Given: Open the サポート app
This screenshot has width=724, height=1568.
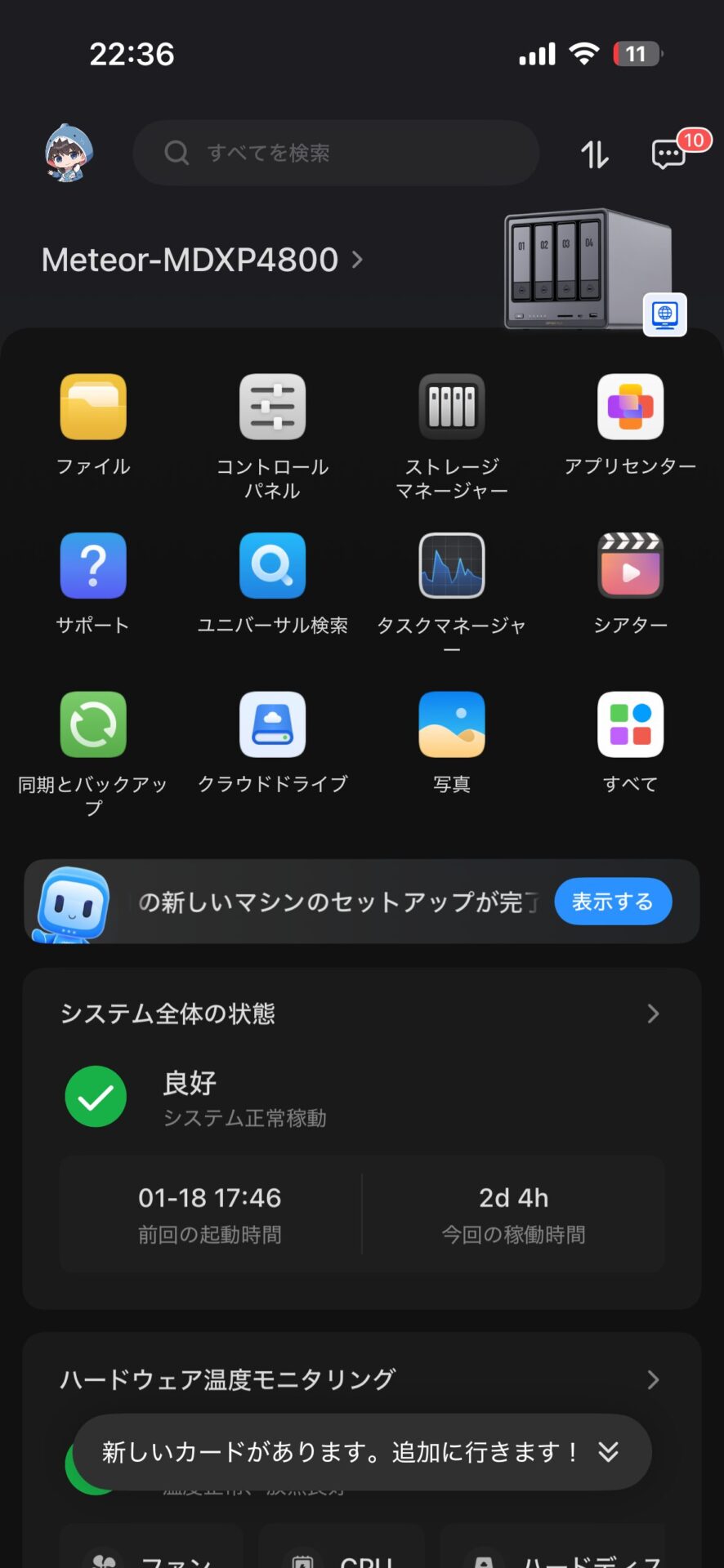Looking at the screenshot, I should pos(93,566).
